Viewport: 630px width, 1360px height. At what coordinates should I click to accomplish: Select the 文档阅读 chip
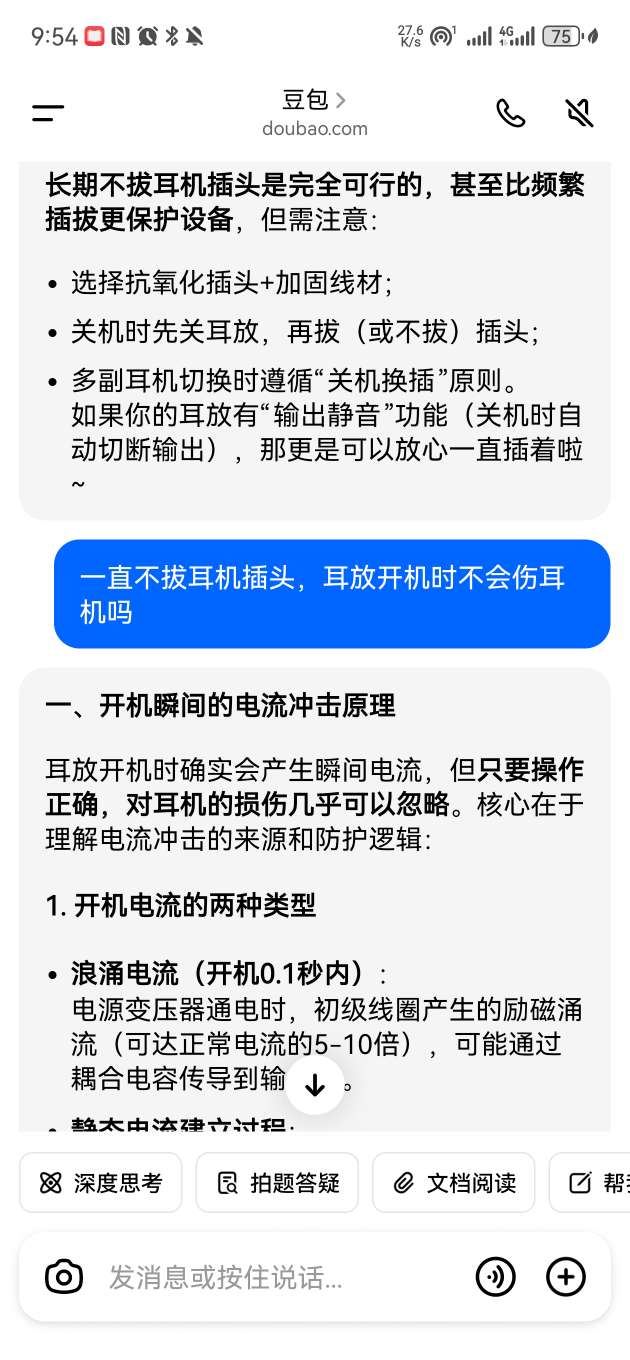(453, 1183)
